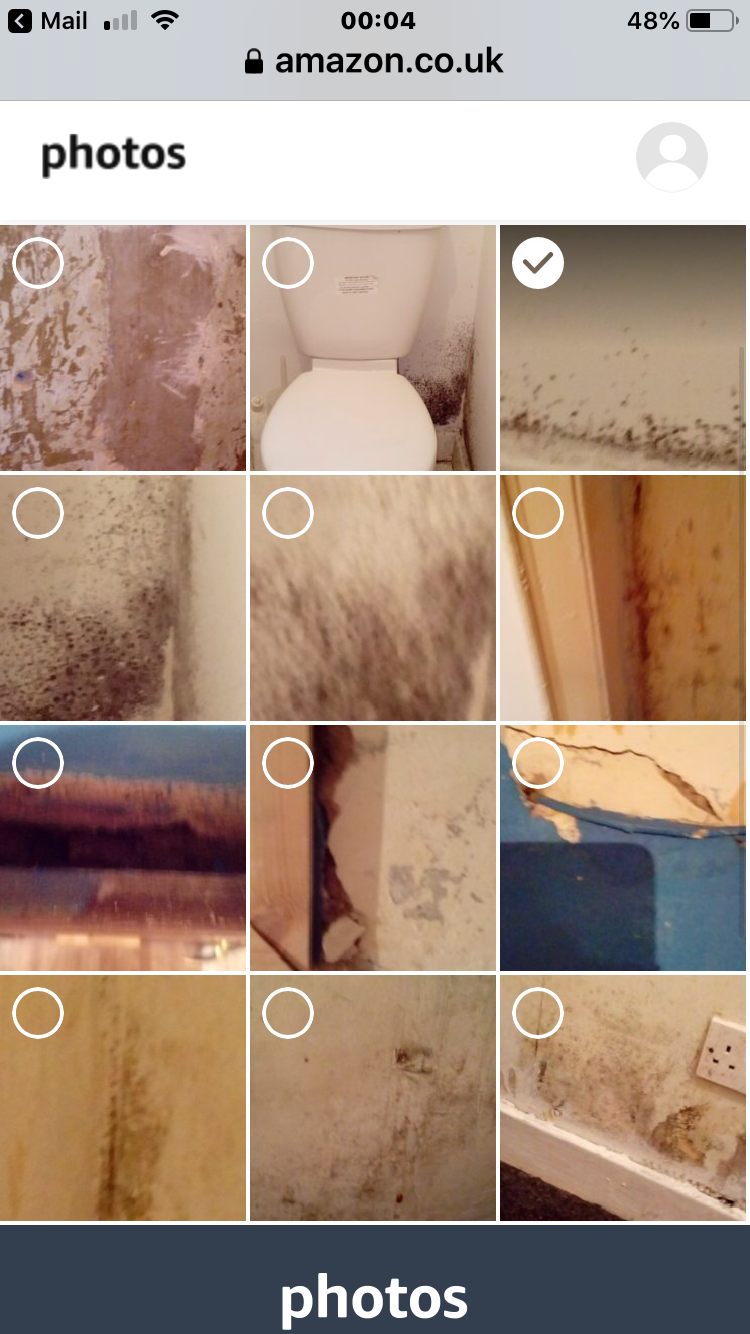The width and height of the screenshot is (750, 1334).
Task: Deselect the checked mould wall photo
Action: (x=538, y=263)
